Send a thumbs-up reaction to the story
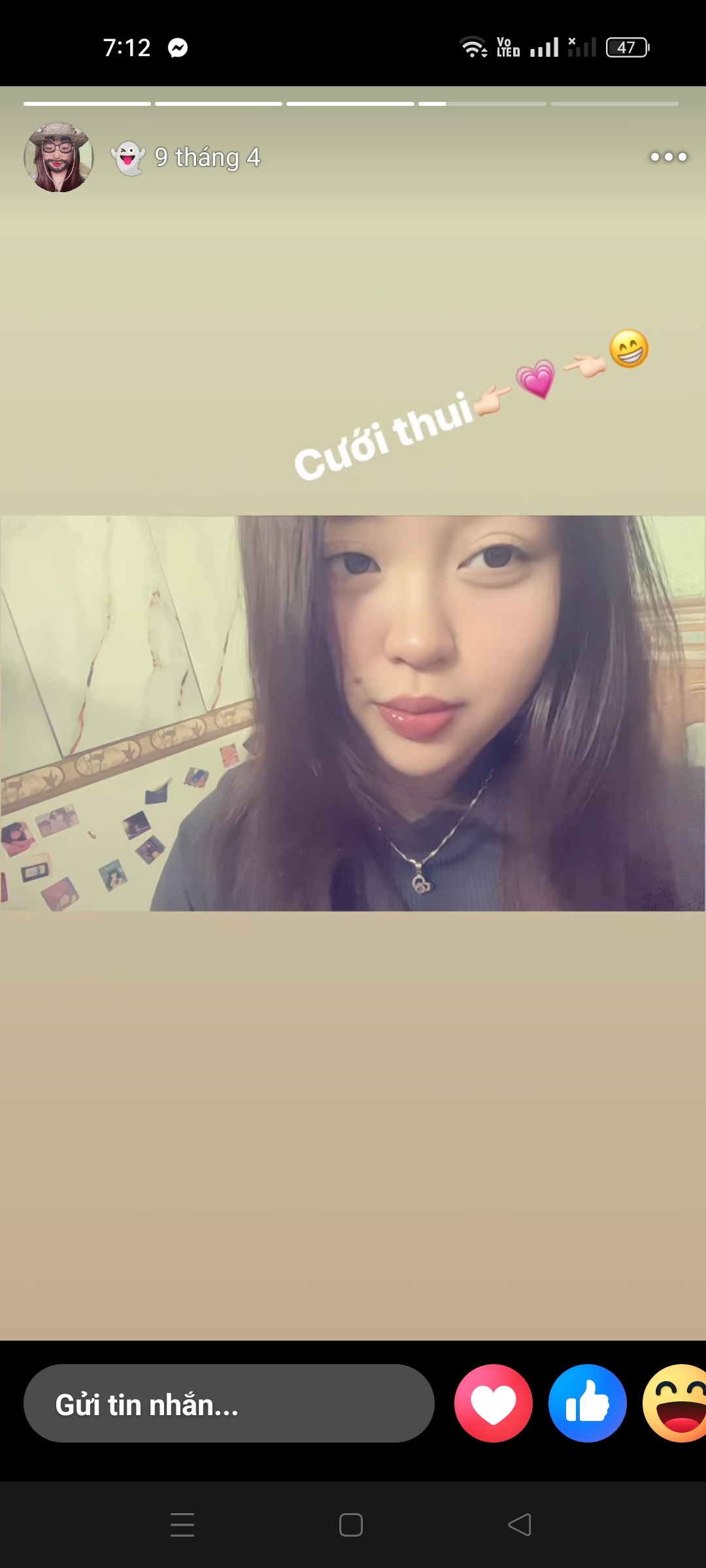Image resolution: width=706 pixels, height=1568 pixels. click(x=587, y=1403)
